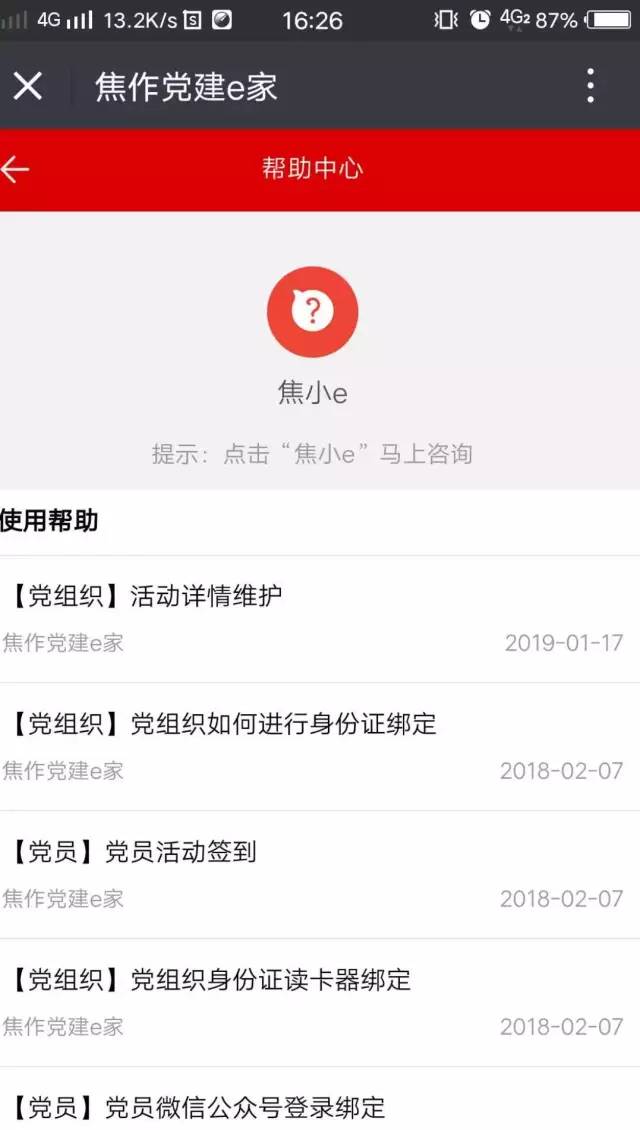This screenshot has height=1130, width=640.
Task: Open 党组织身份证读卡器绑定 article
Action: pos(212,980)
